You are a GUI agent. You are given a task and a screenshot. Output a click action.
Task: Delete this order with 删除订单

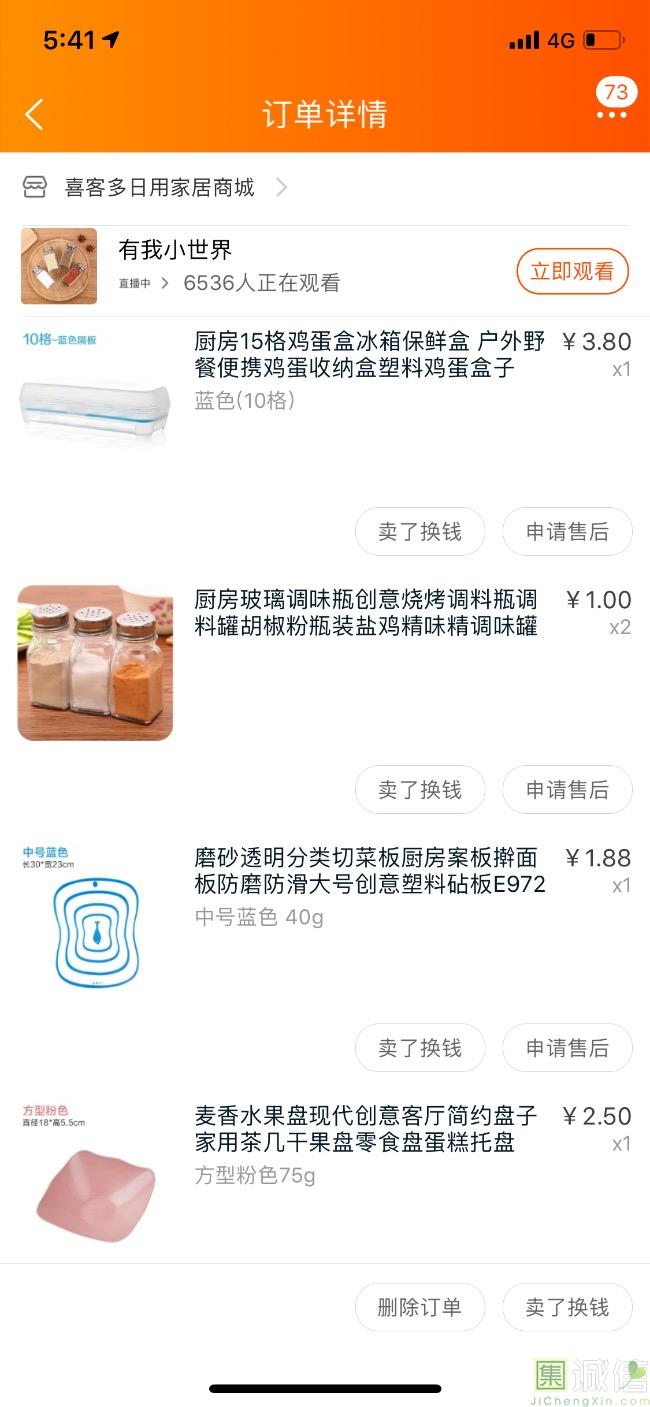click(x=420, y=1307)
